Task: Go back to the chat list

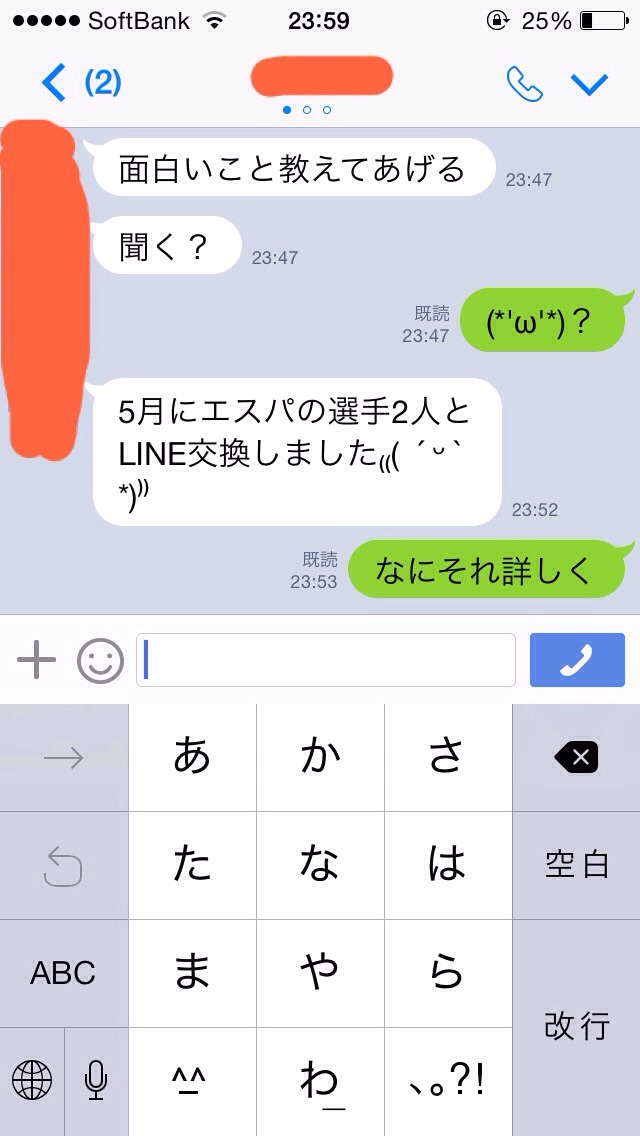Action: (55, 82)
